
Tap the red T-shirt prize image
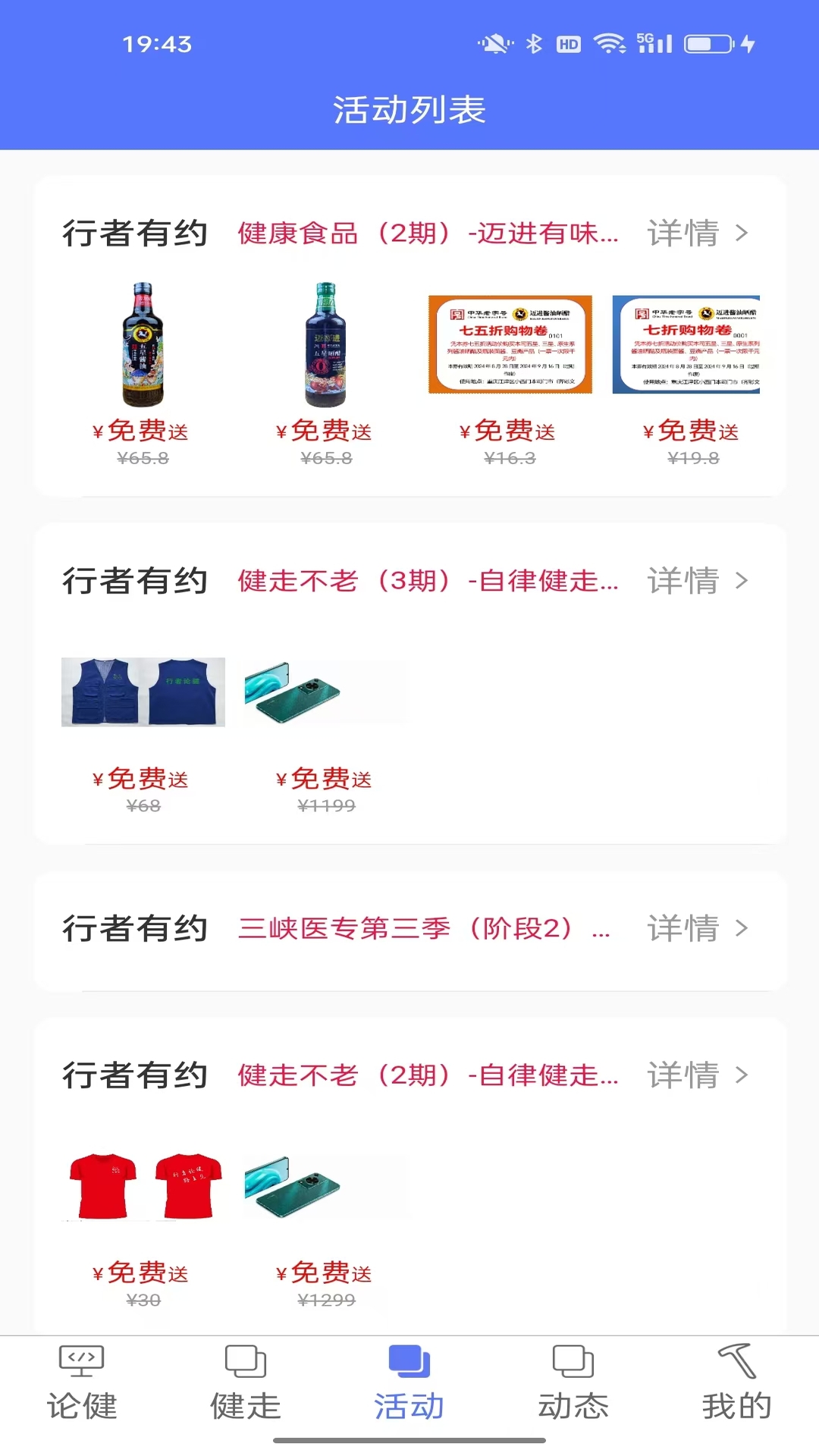tap(143, 1187)
